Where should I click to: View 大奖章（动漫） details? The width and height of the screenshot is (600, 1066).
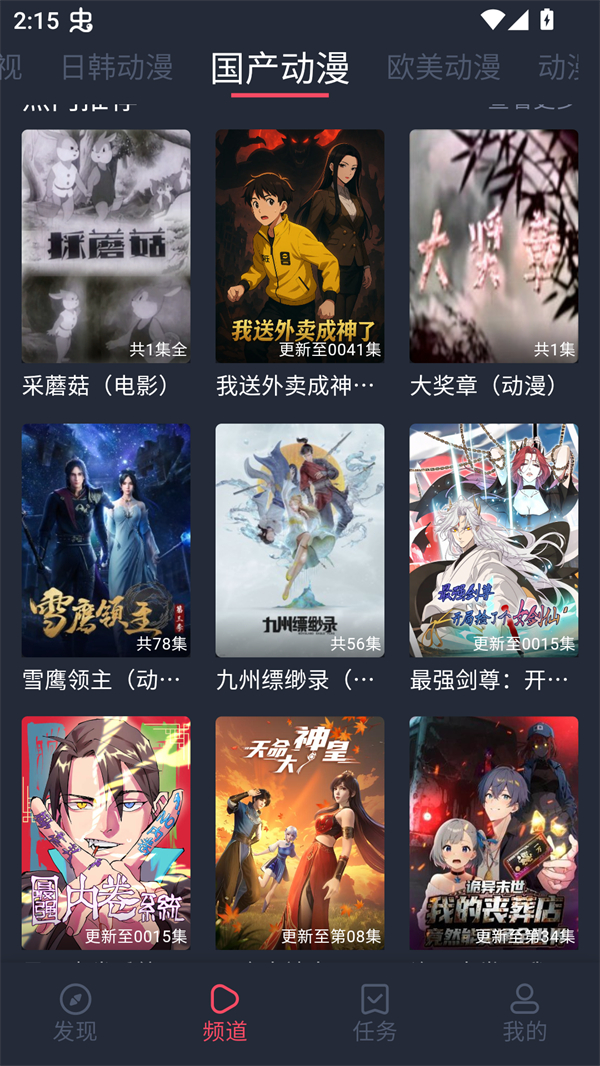pos(494,246)
